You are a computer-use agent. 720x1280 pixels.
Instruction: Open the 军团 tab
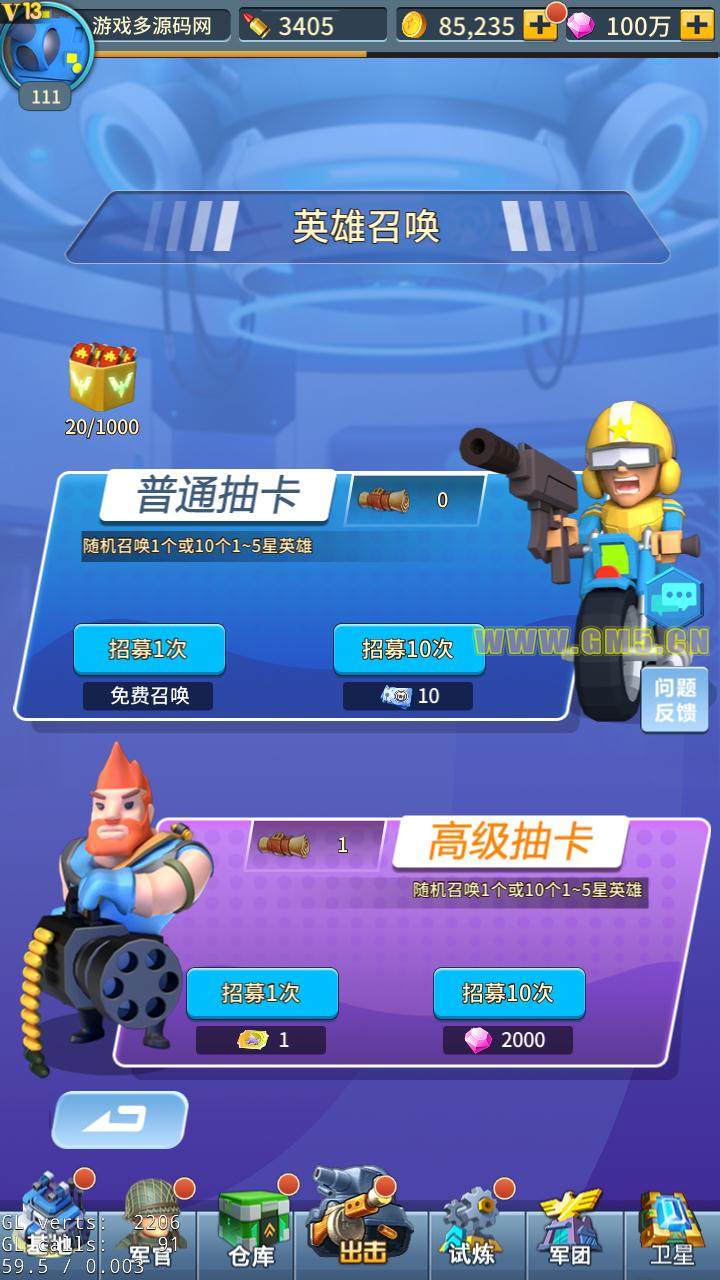pyautogui.click(x=569, y=1230)
